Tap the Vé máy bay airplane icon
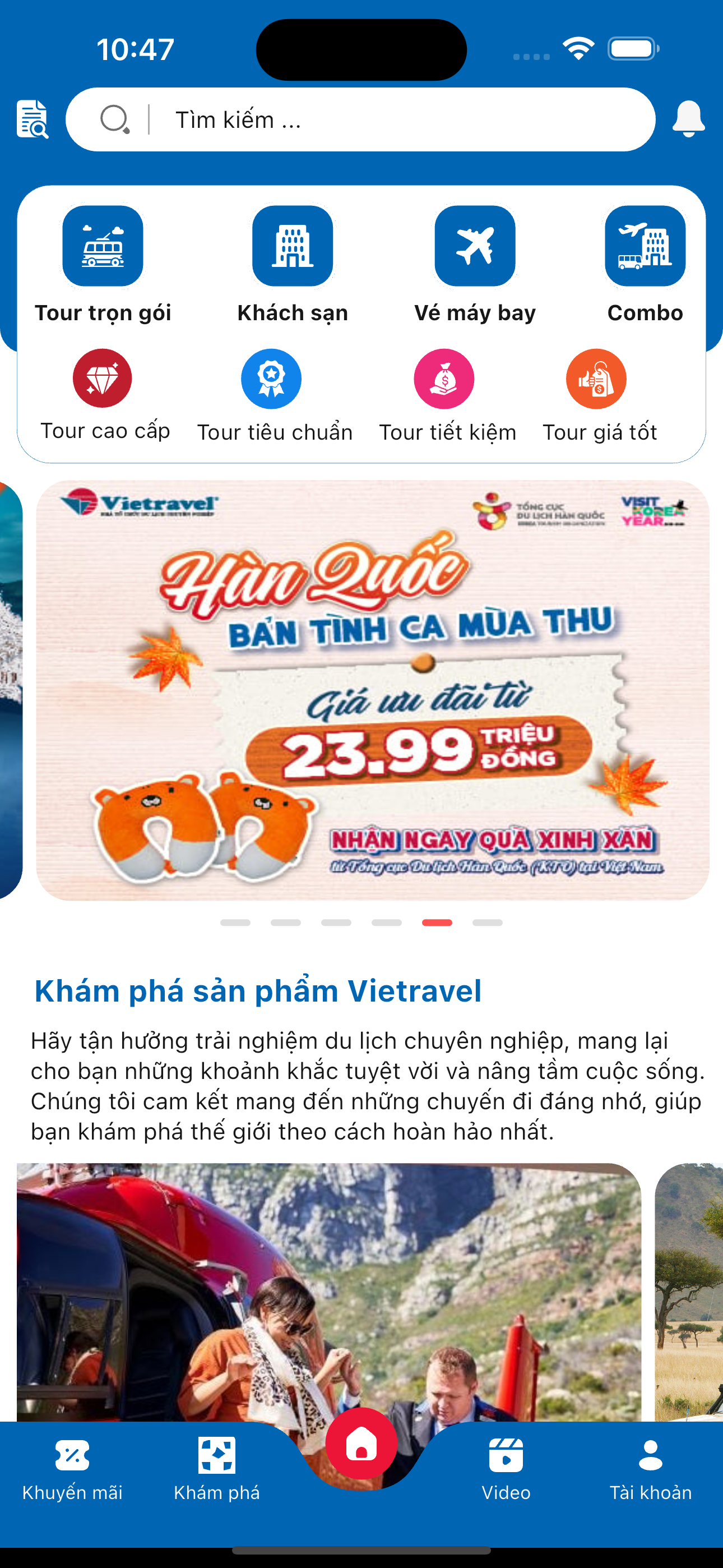 pyautogui.click(x=475, y=247)
